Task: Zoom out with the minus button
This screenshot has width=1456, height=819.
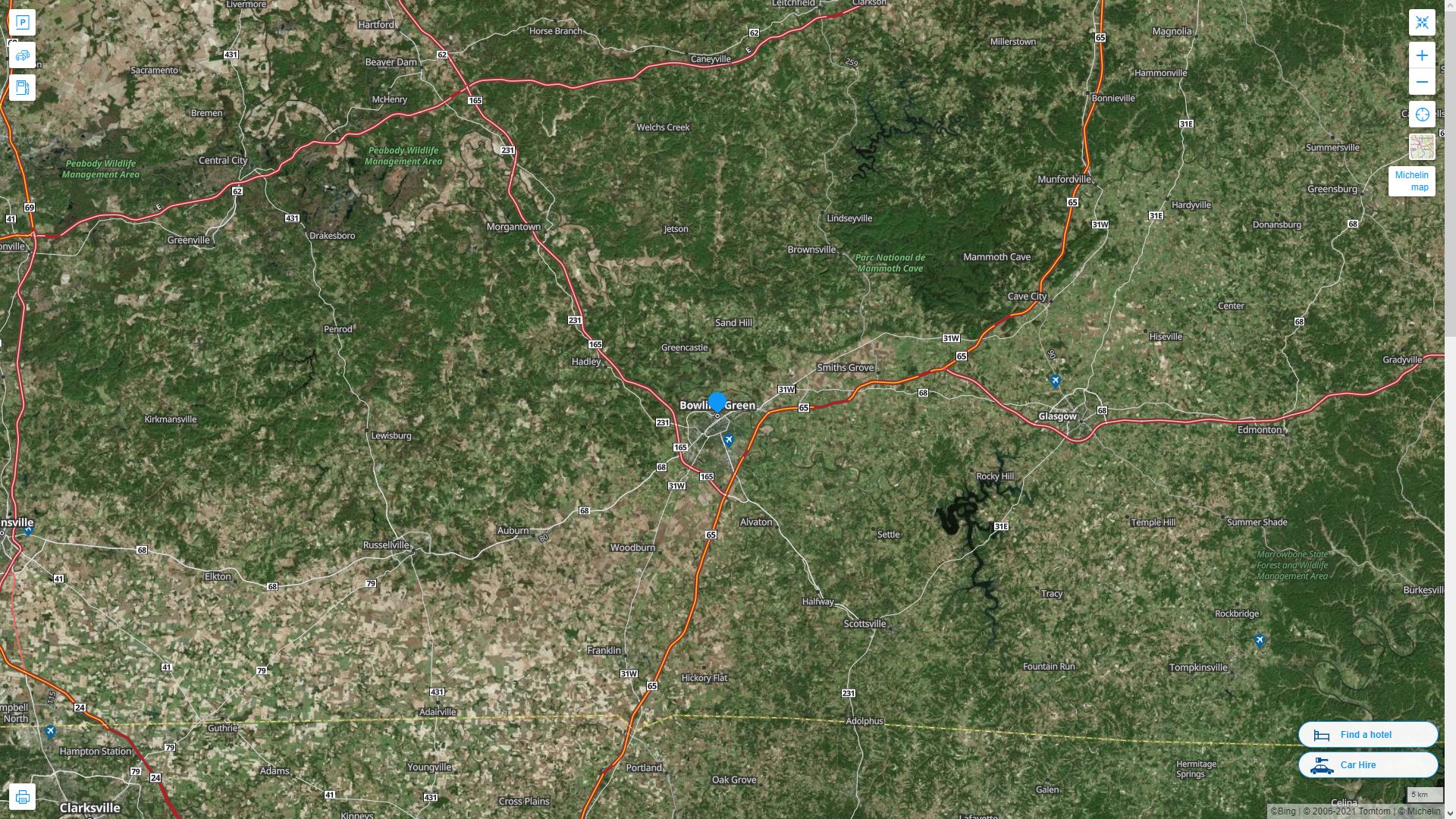Action: (x=1422, y=82)
